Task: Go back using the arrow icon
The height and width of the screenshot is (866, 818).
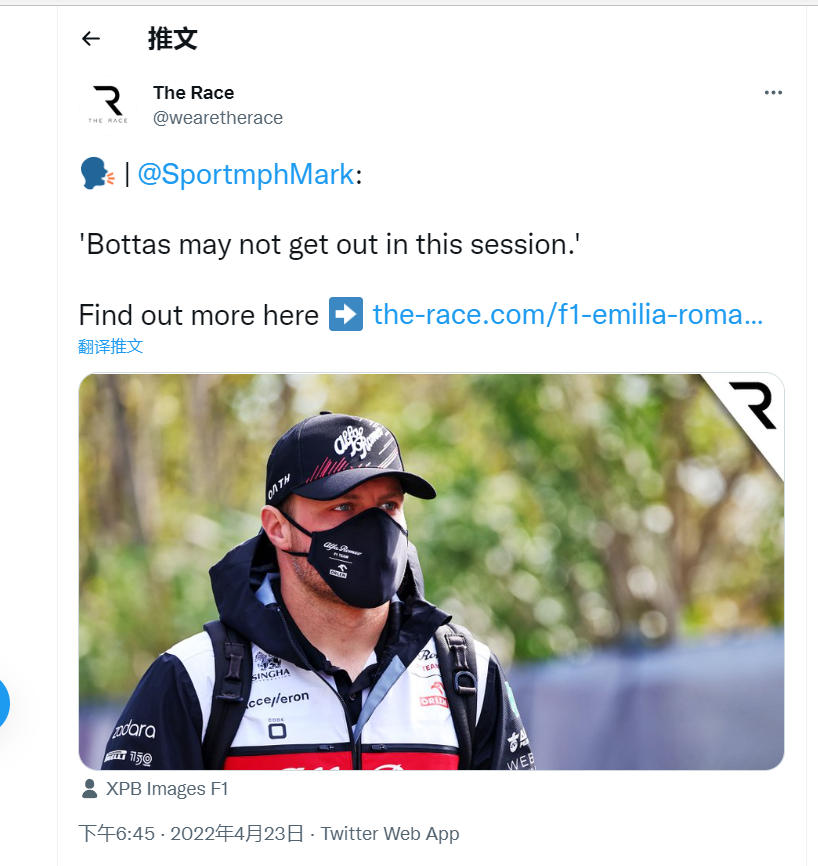Action: point(91,39)
